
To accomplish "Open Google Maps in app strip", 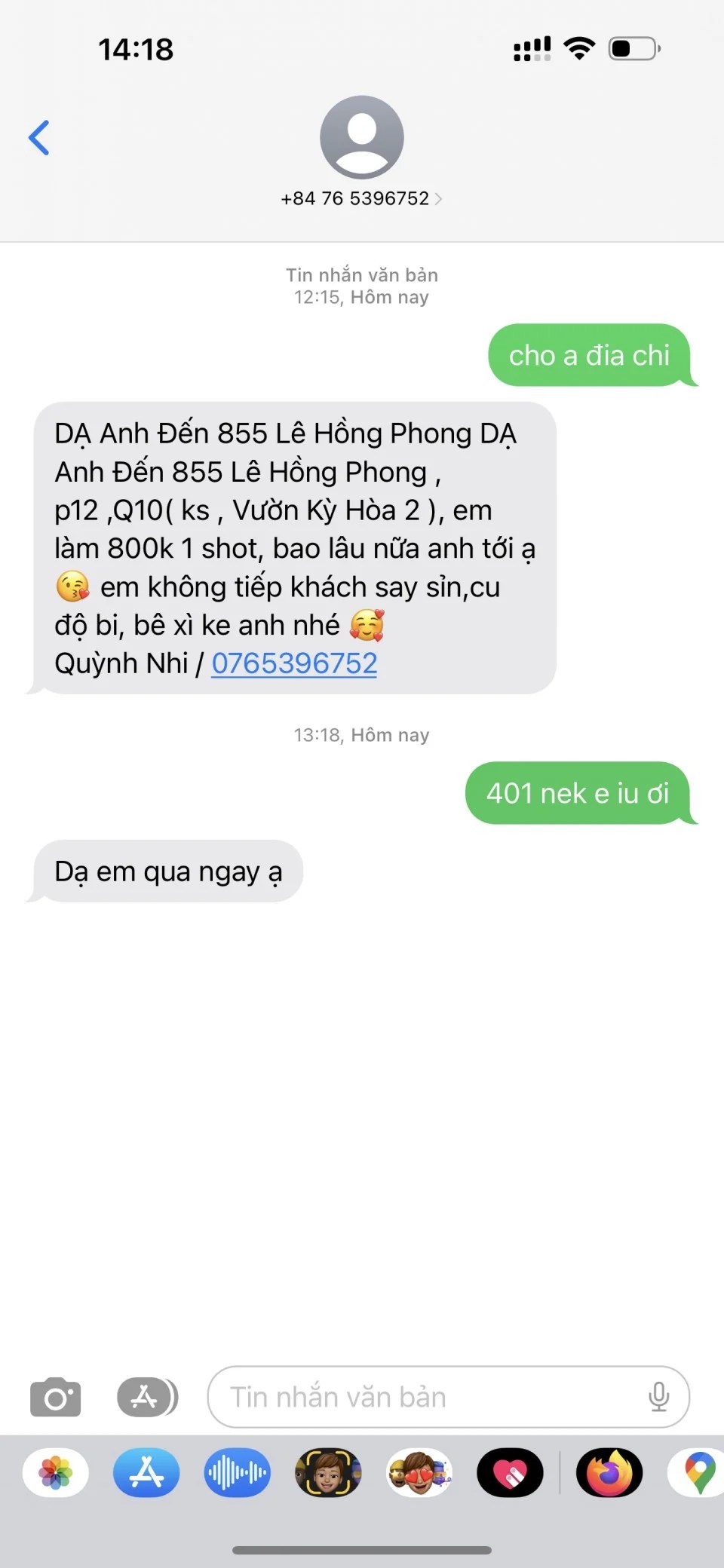I will [x=699, y=1472].
